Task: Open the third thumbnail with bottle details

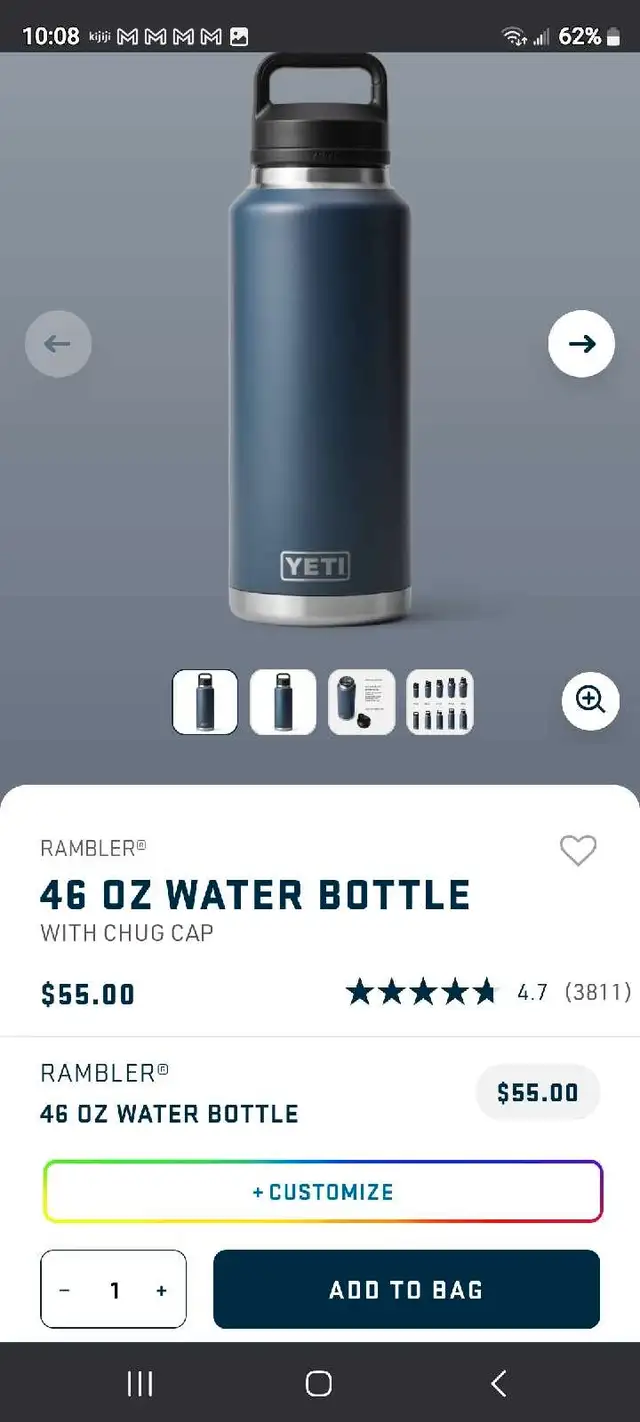Action: coord(361,702)
